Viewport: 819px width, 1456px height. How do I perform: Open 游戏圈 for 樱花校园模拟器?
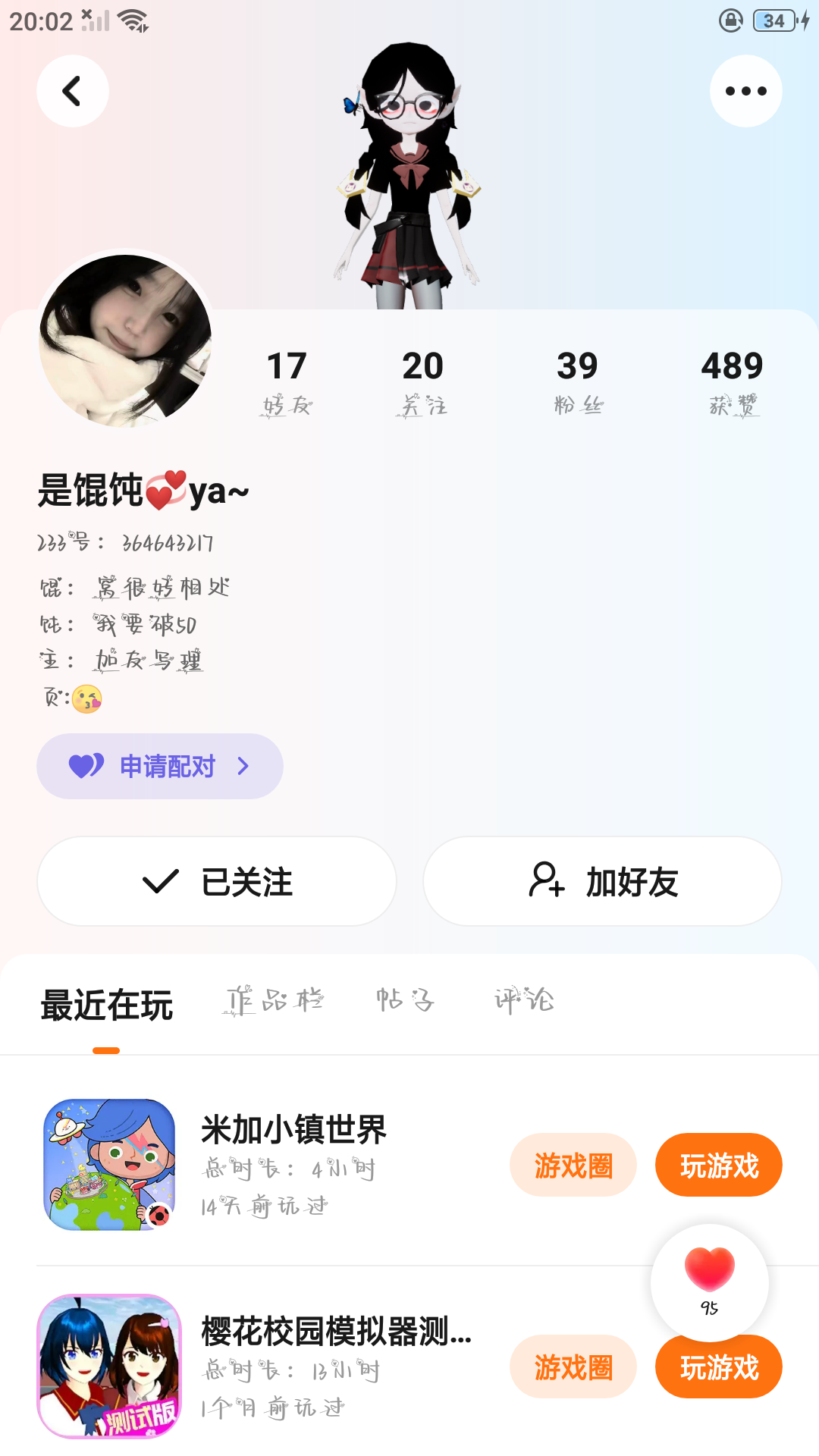[x=573, y=1367]
